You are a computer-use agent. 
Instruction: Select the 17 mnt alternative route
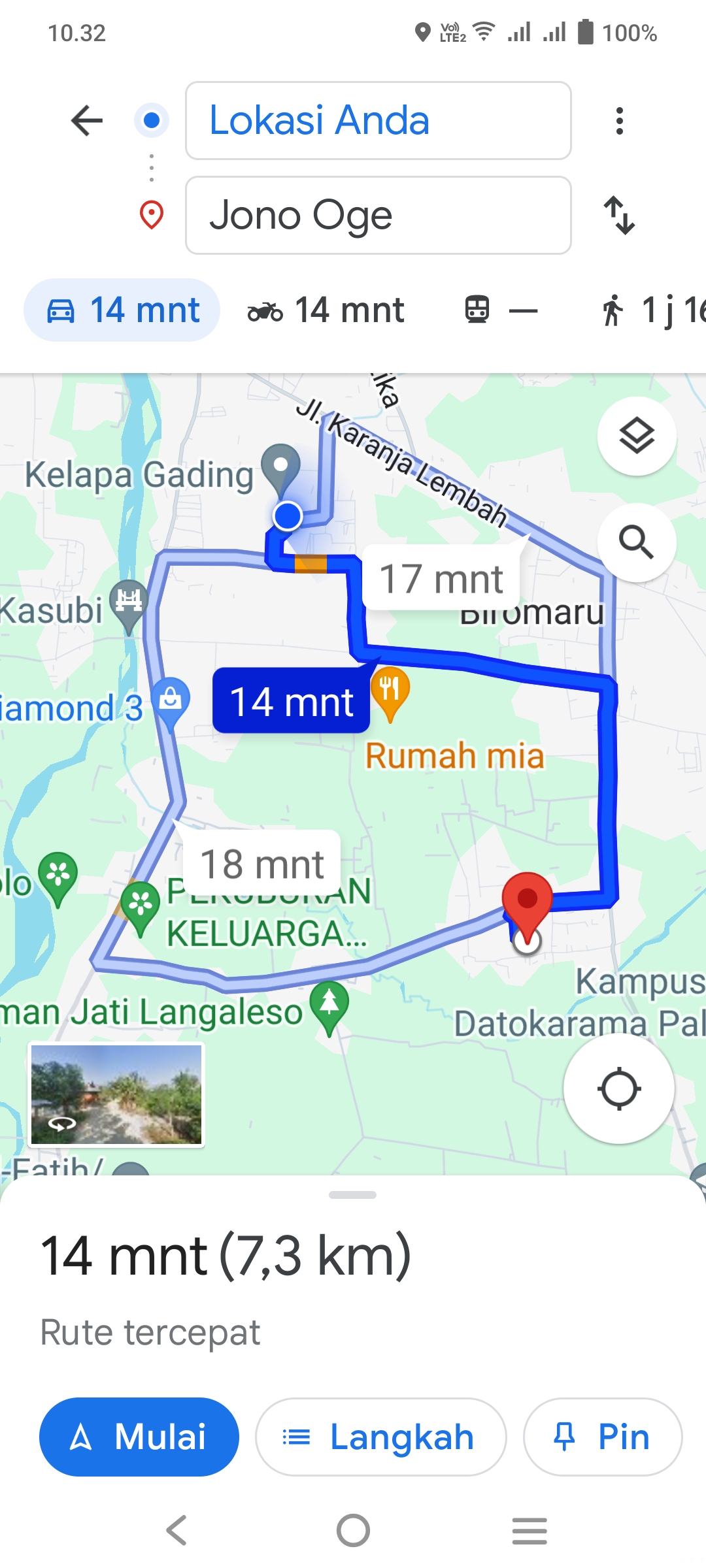click(441, 578)
